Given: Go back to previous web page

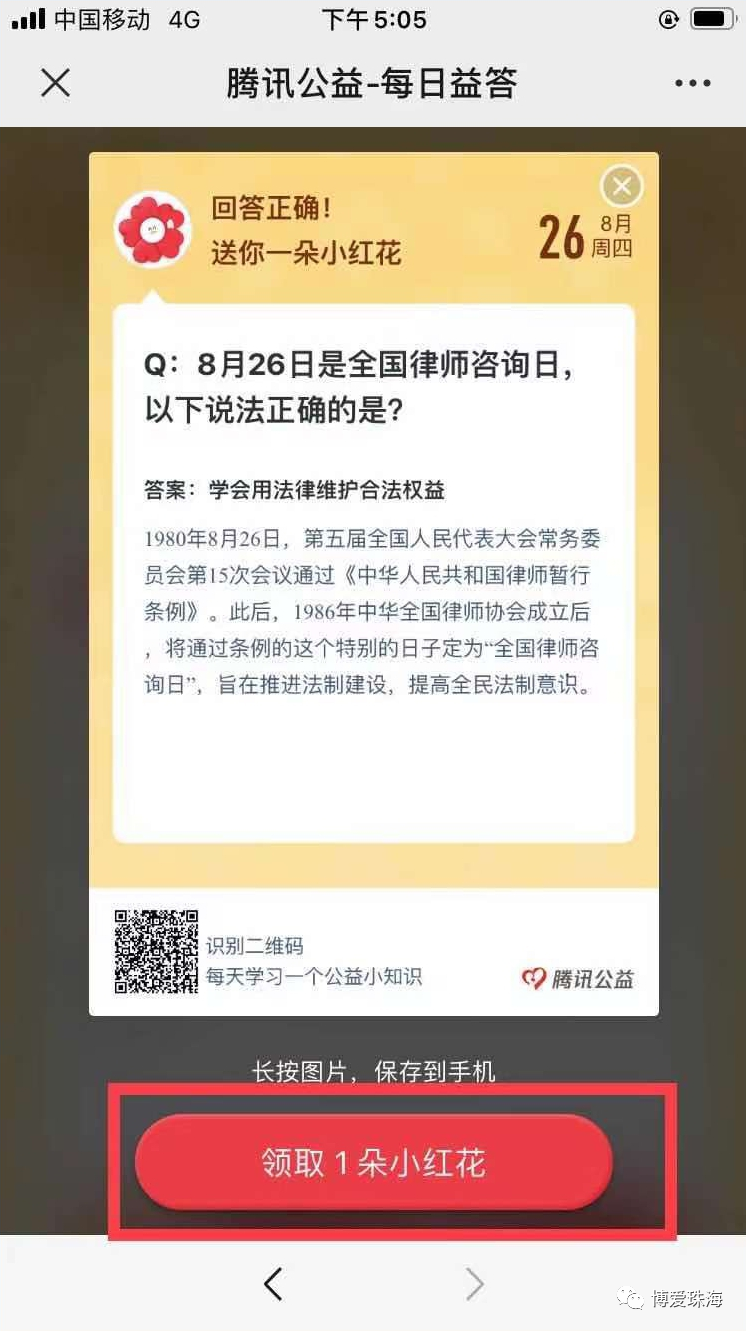Looking at the screenshot, I should (273, 1283).
